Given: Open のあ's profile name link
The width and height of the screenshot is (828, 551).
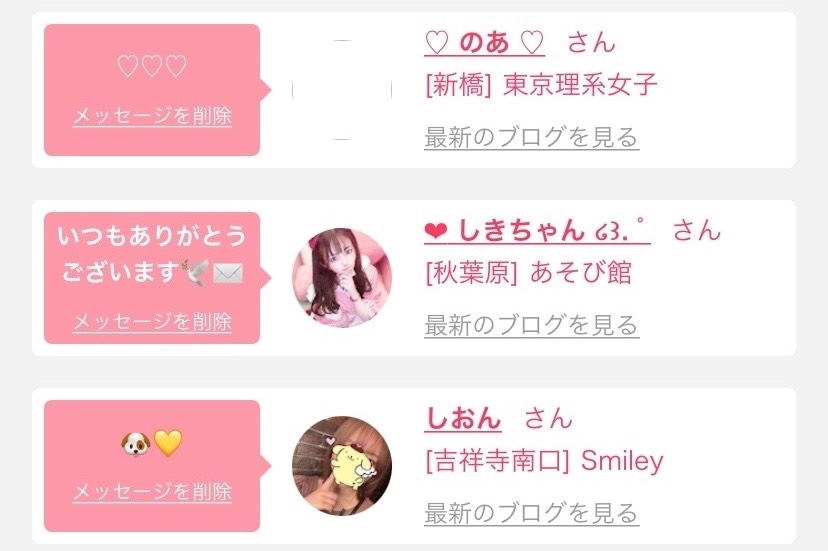Looking at the screenshot, I should pyautogui.click(x=485, y=43).
